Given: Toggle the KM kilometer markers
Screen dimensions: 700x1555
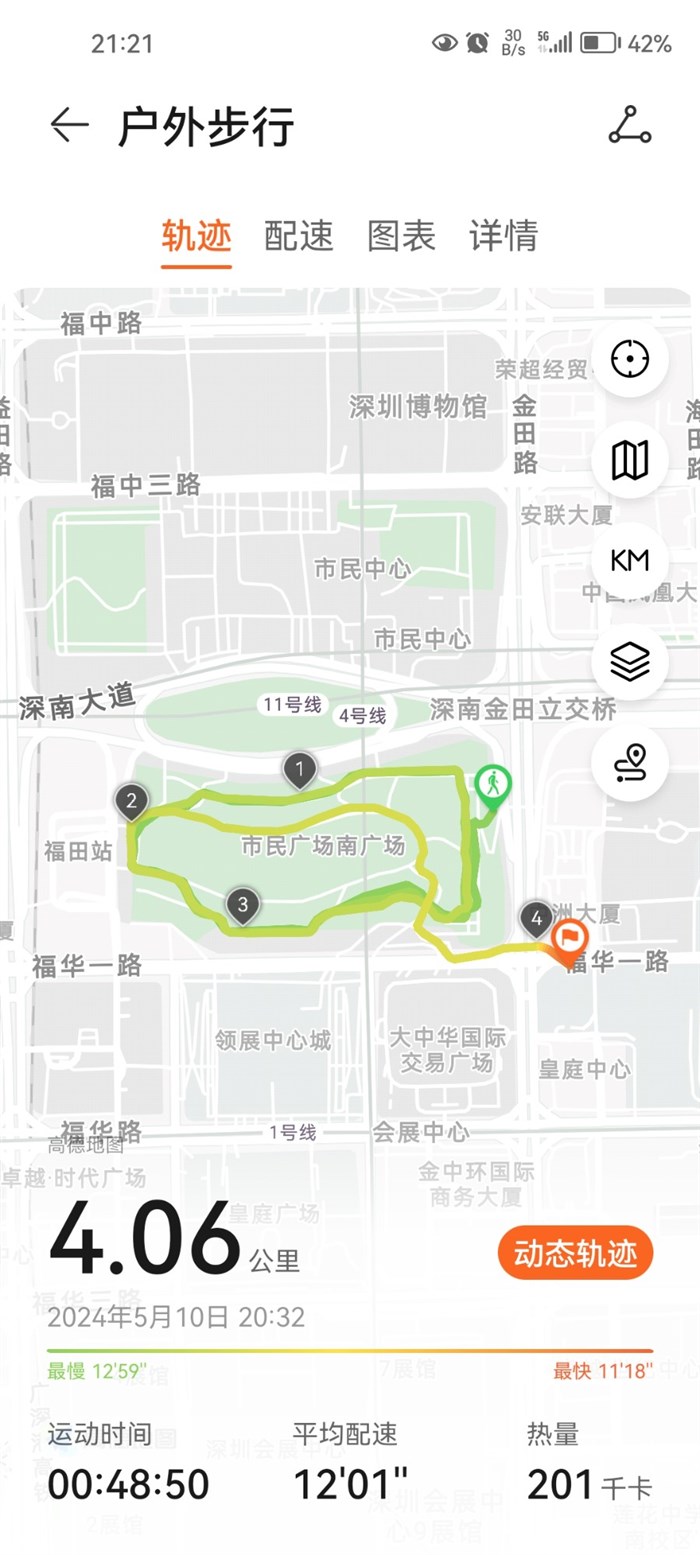Looking at the screenshot, I should (629, 561).
